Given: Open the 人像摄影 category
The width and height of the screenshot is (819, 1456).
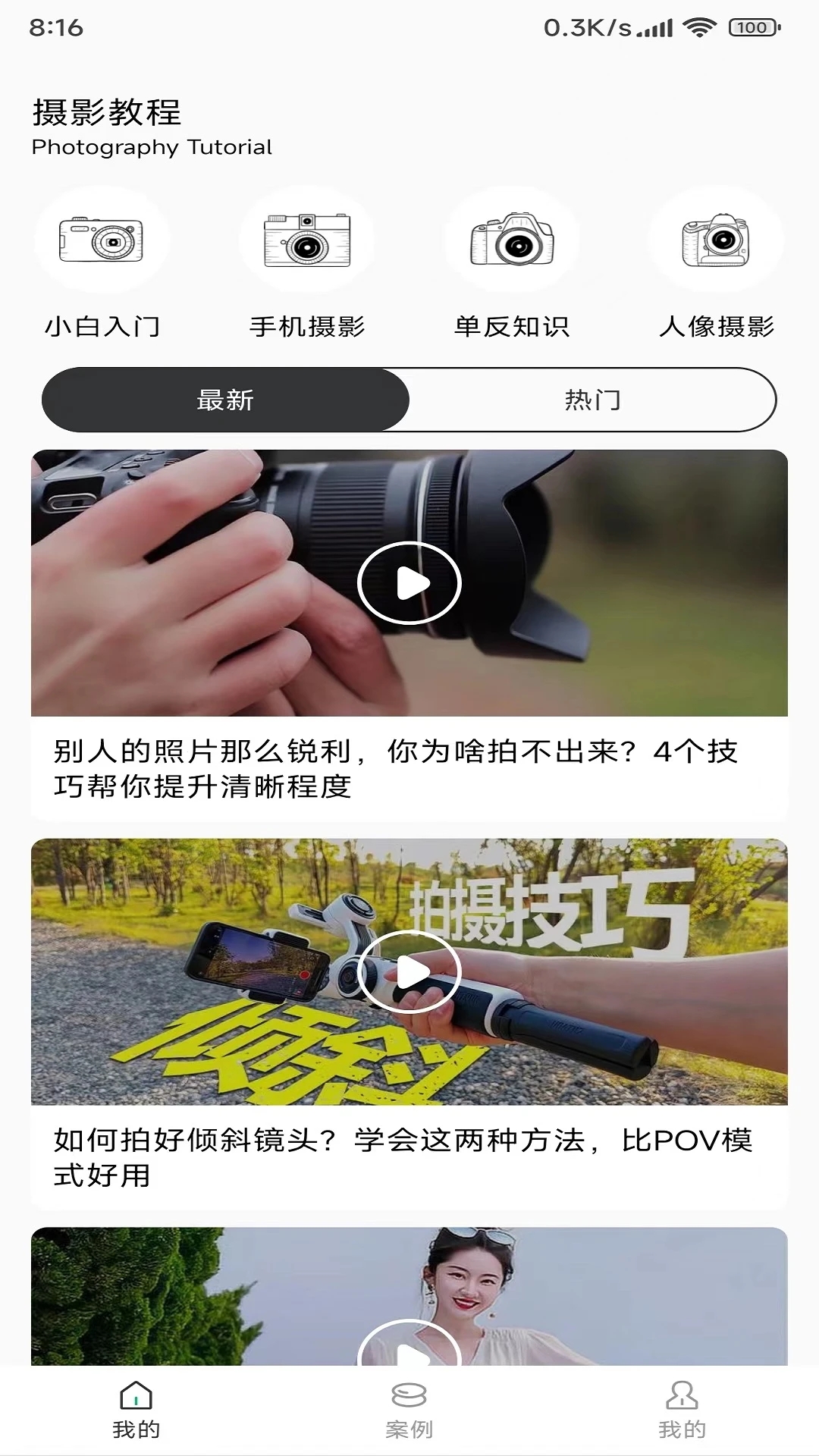Looking at the screenshot, I should (717, 262).
